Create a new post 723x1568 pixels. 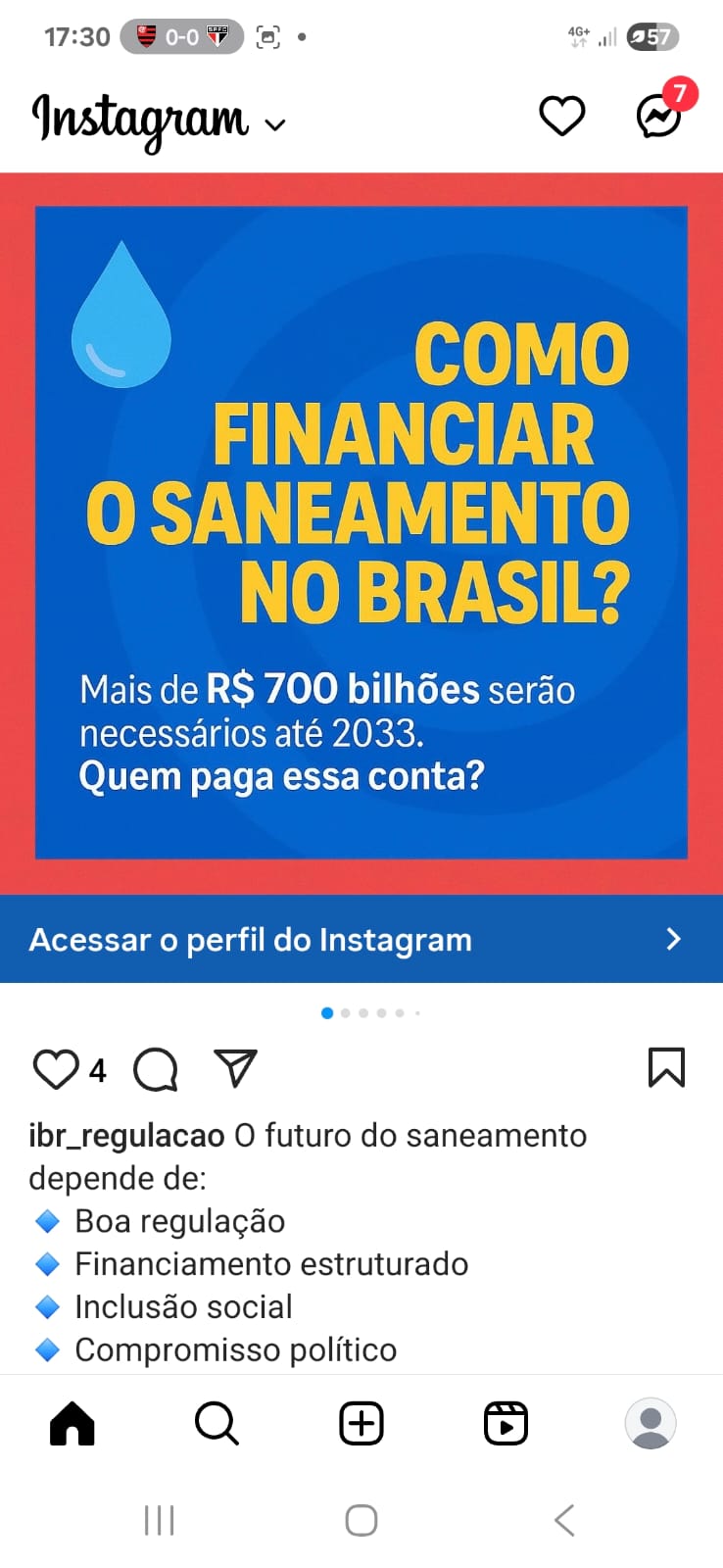click(x=361, y=1423)
